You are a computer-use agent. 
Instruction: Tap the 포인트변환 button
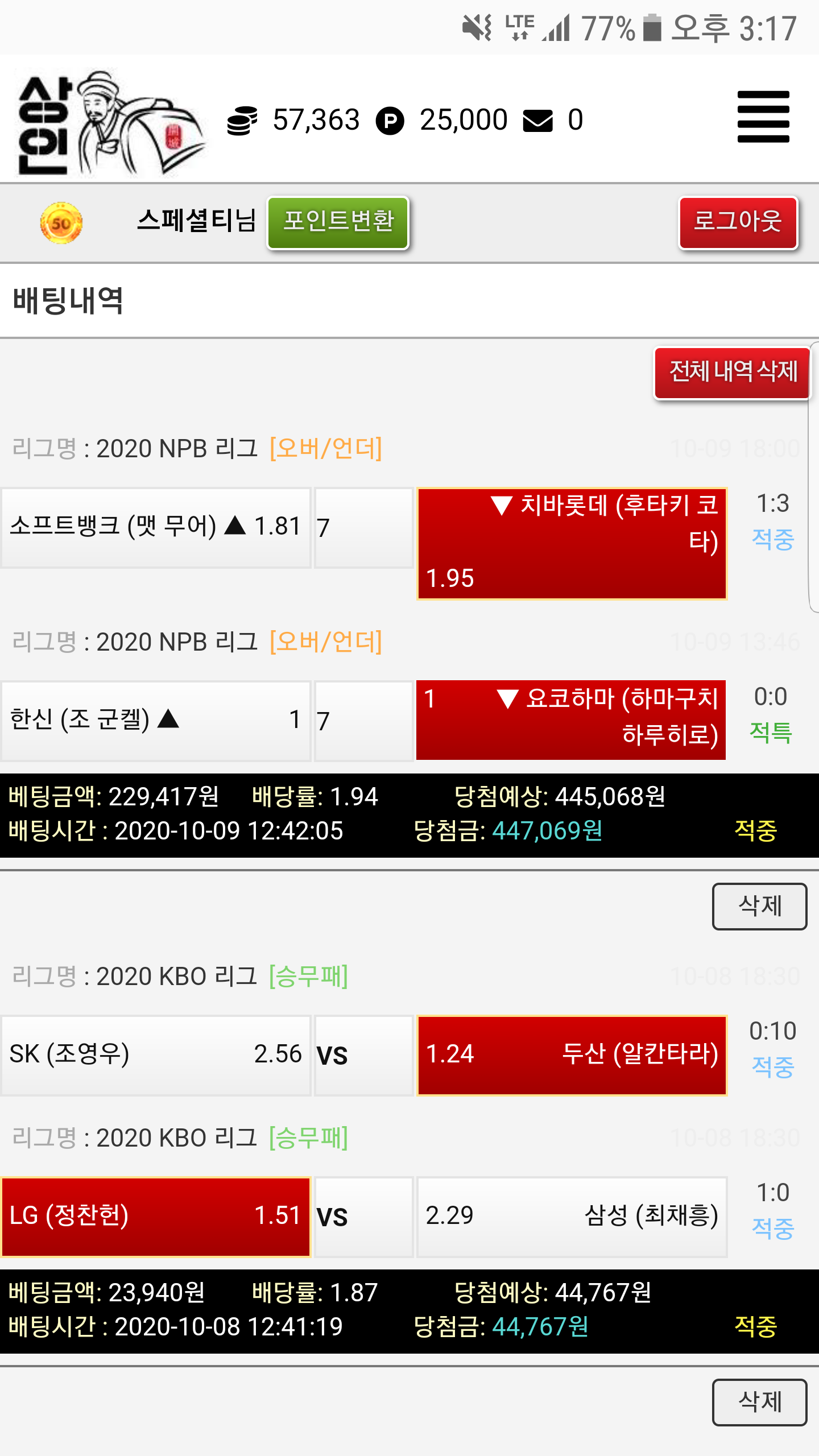click(x=338, y=222)
